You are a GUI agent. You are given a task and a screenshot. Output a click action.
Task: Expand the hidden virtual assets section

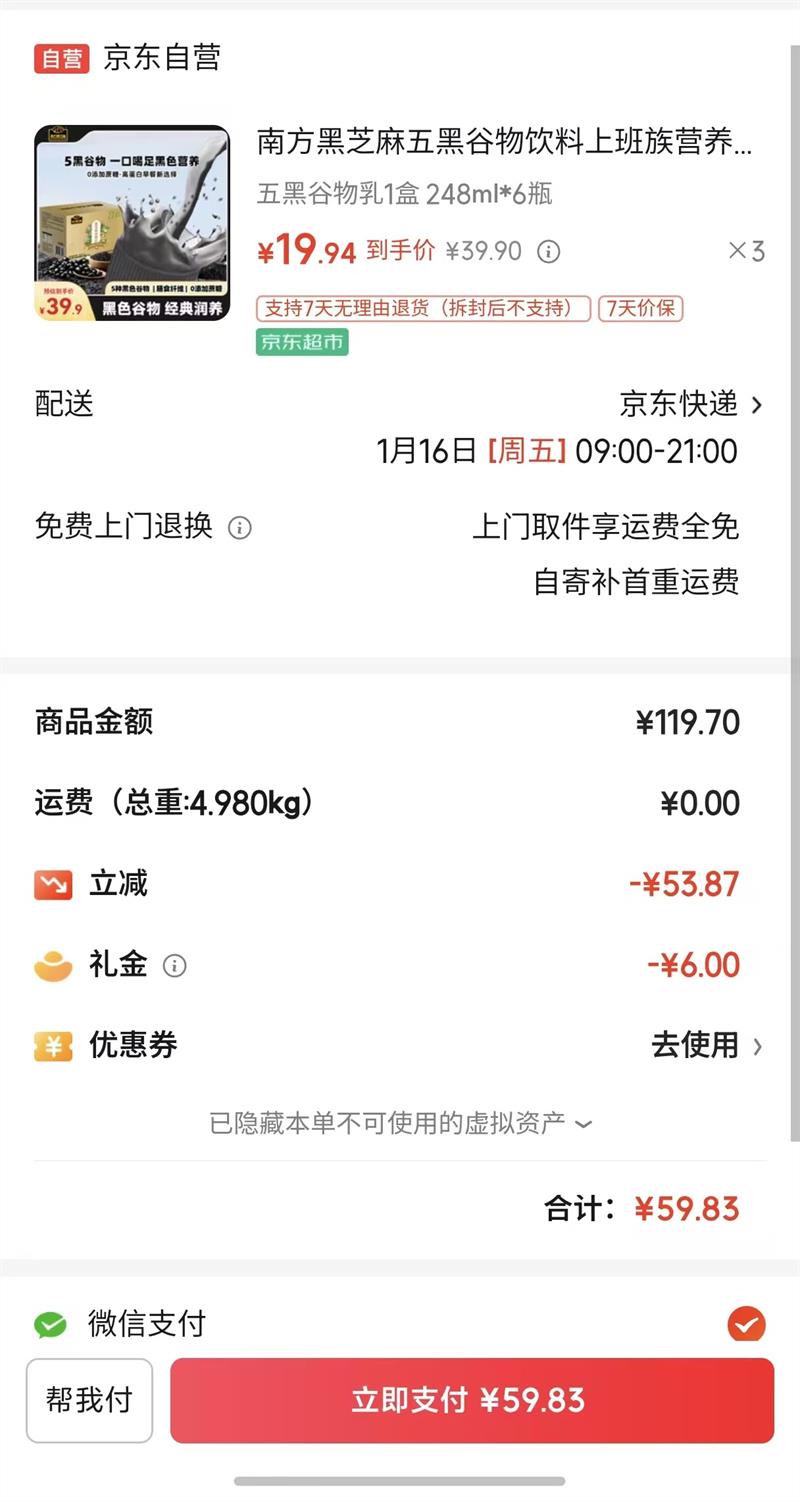[x=399, y=1123]
